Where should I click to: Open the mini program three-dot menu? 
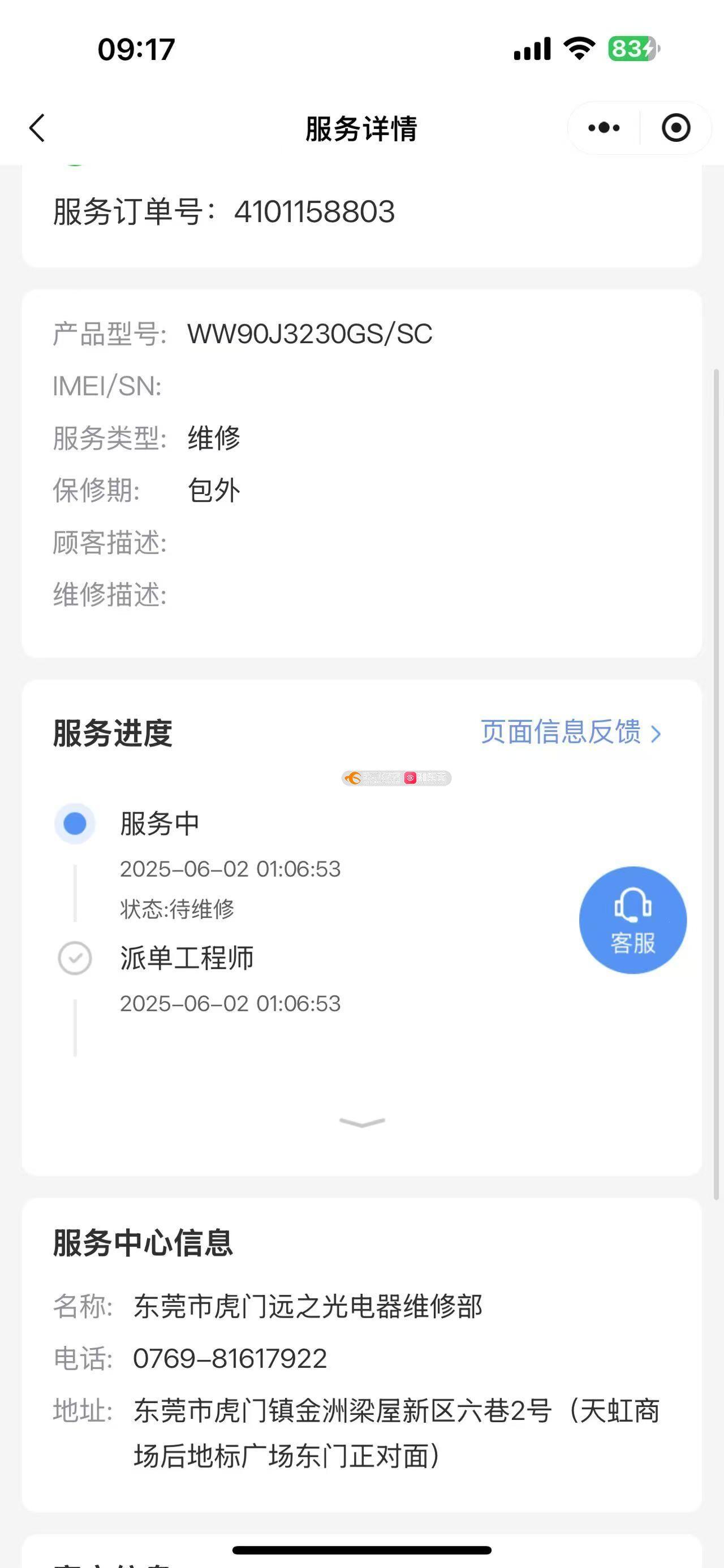(604, 128)
